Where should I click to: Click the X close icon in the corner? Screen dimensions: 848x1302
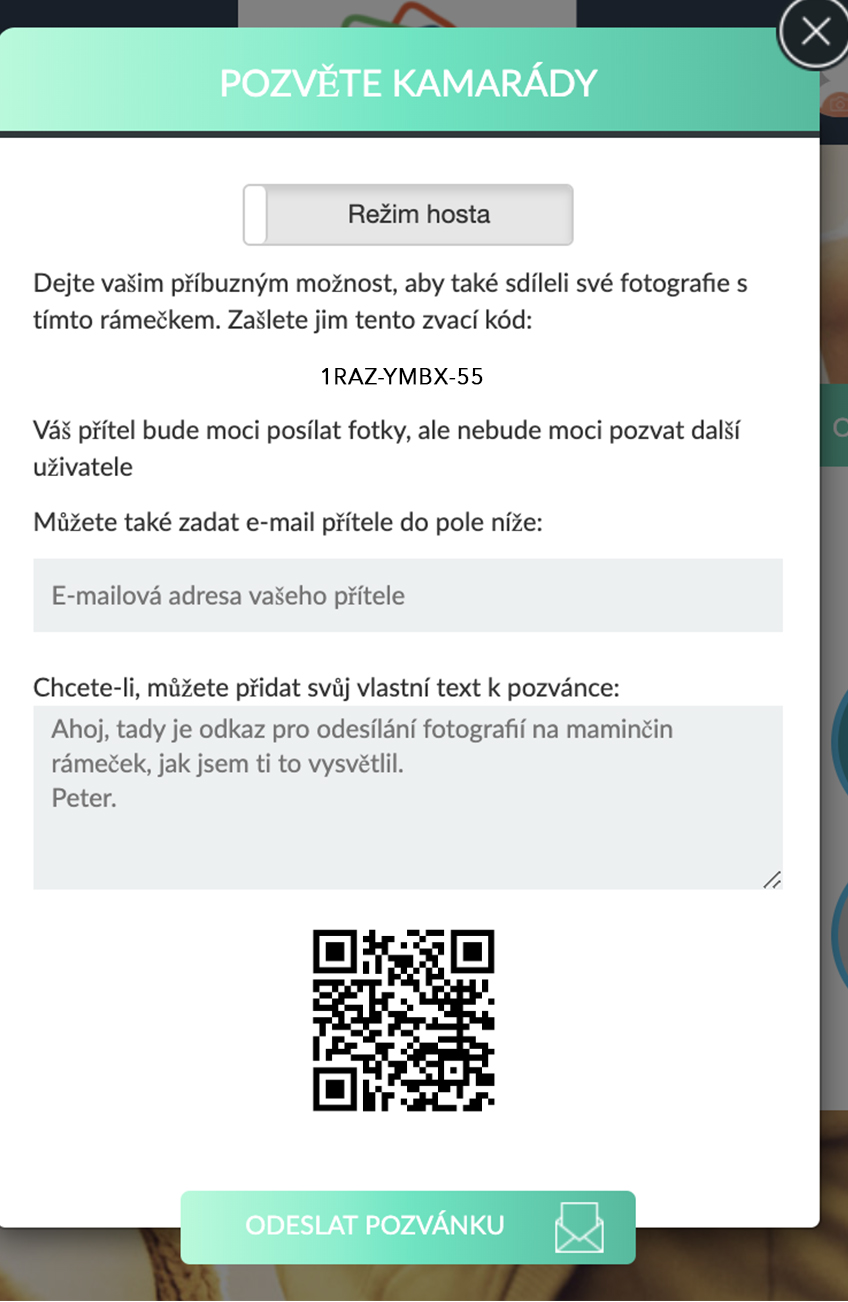815,30
